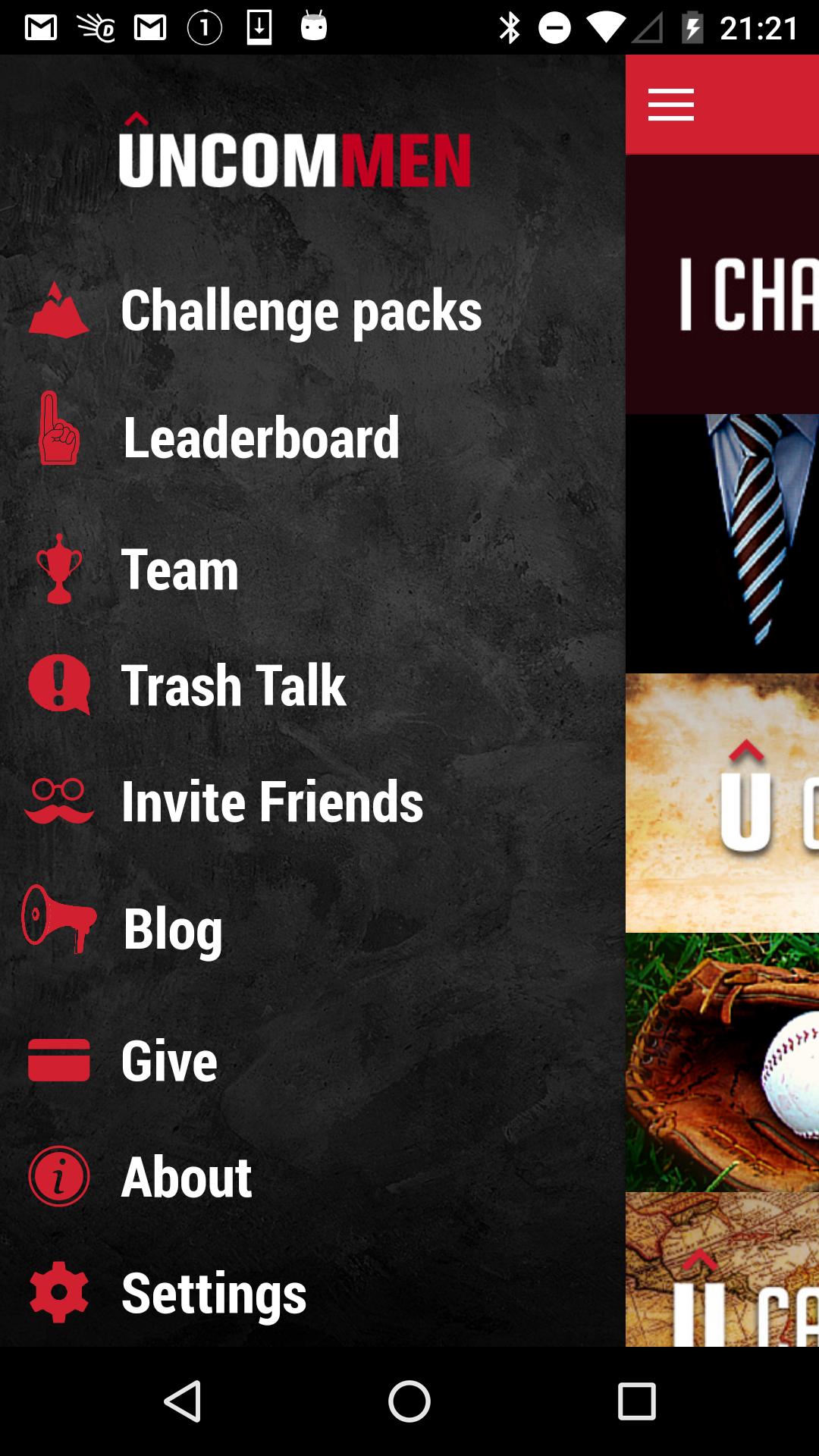Close drawer with the hamburger menu button
Viewport: 819px width, 1456px height.
tap(671, 105)
